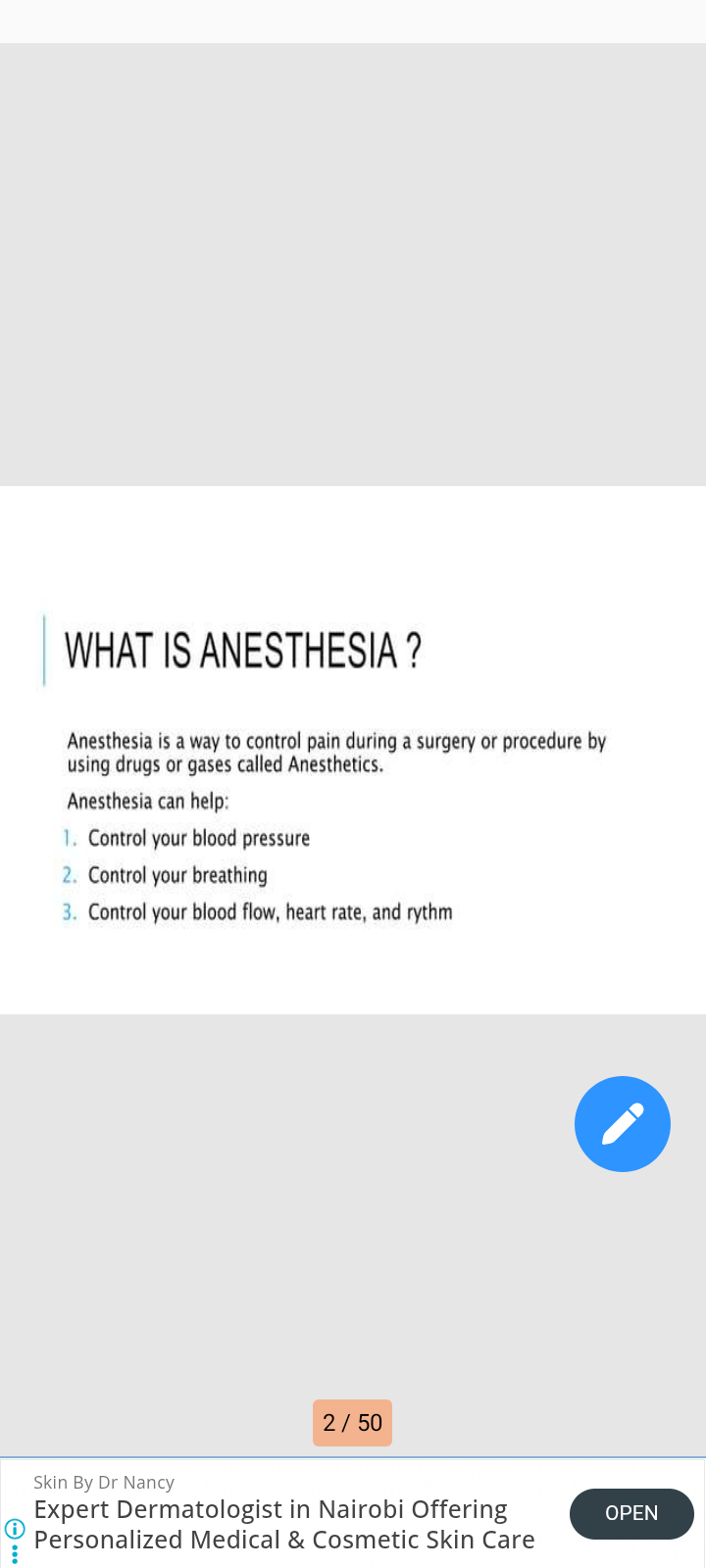
Task: Tap the blue pencil edit button
Action: pos(623,1124)
